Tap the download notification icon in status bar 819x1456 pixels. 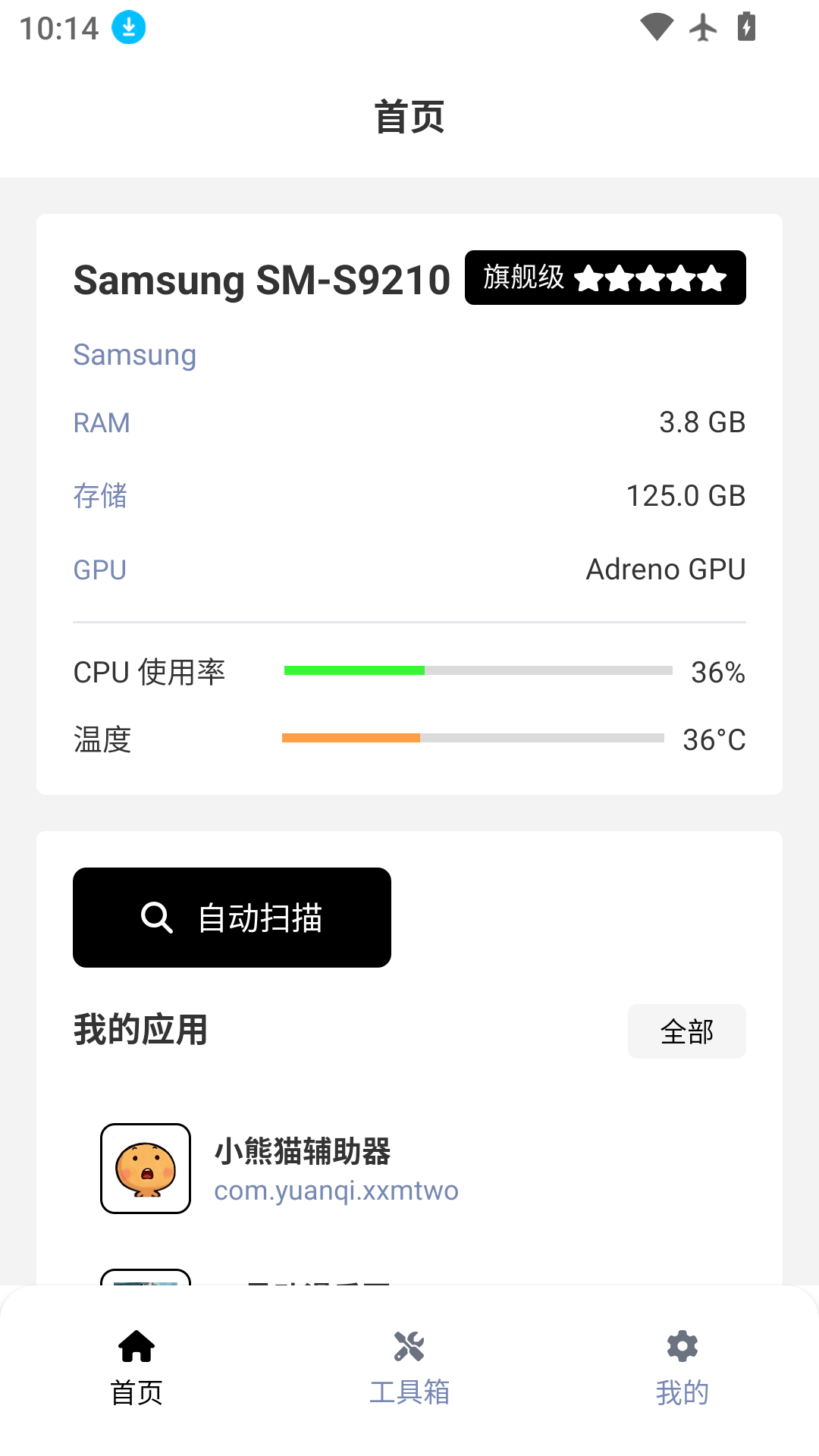pyautogui.click(x=127, y=27)
